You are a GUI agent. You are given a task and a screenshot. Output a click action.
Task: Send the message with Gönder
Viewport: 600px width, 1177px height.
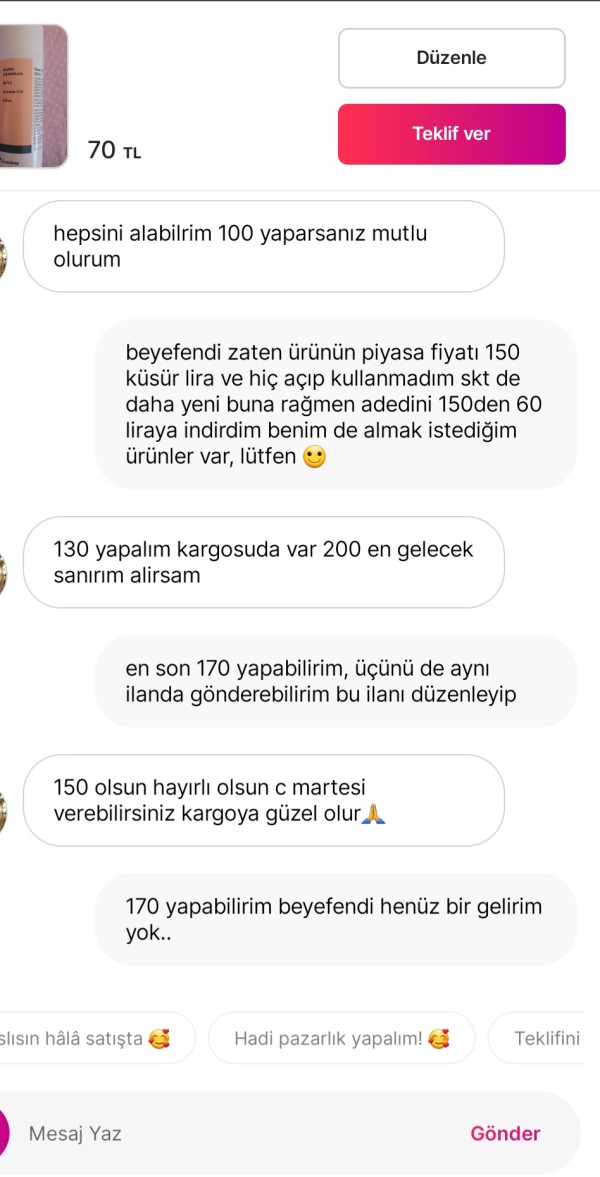505,1133
